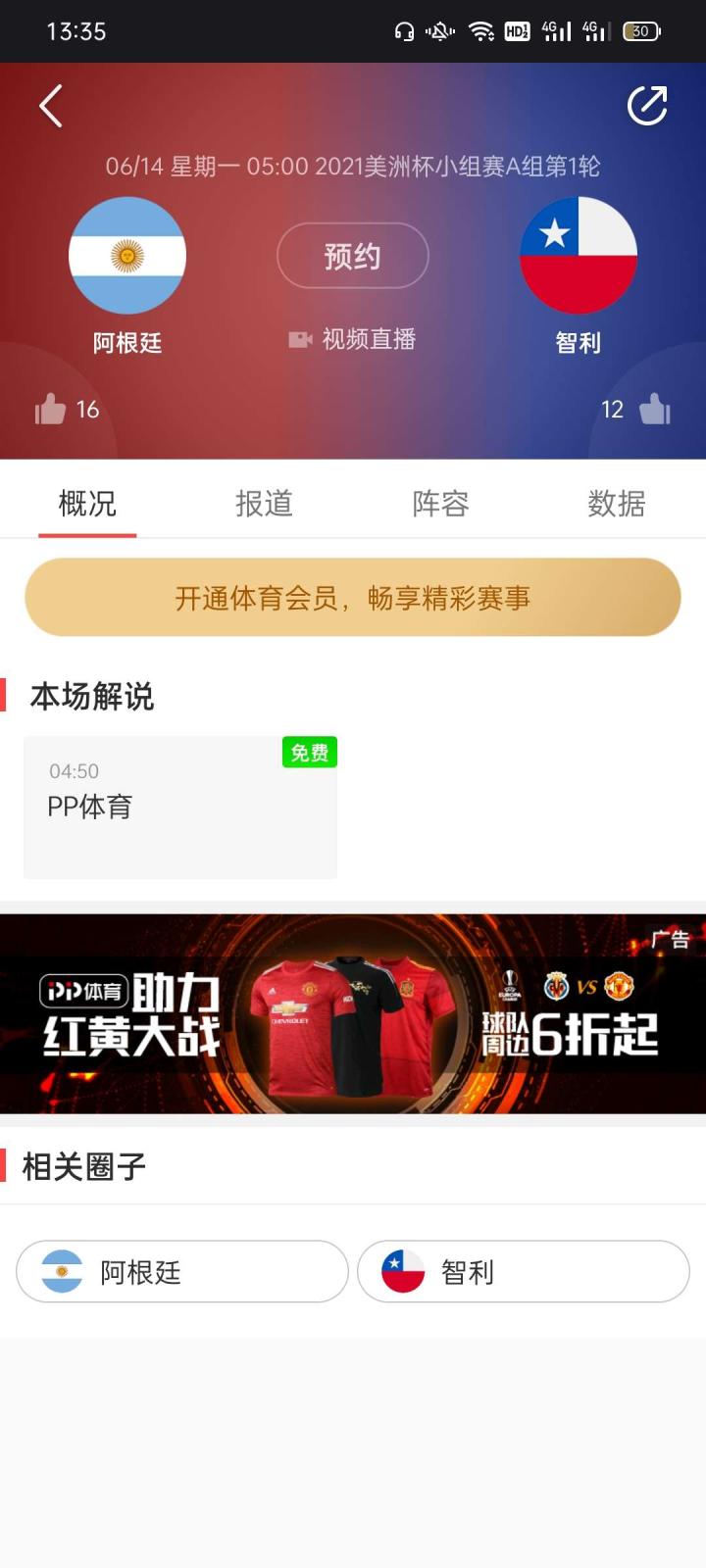
Task: Open the 开通体育会员 membership banner
Action: point(353,597)
